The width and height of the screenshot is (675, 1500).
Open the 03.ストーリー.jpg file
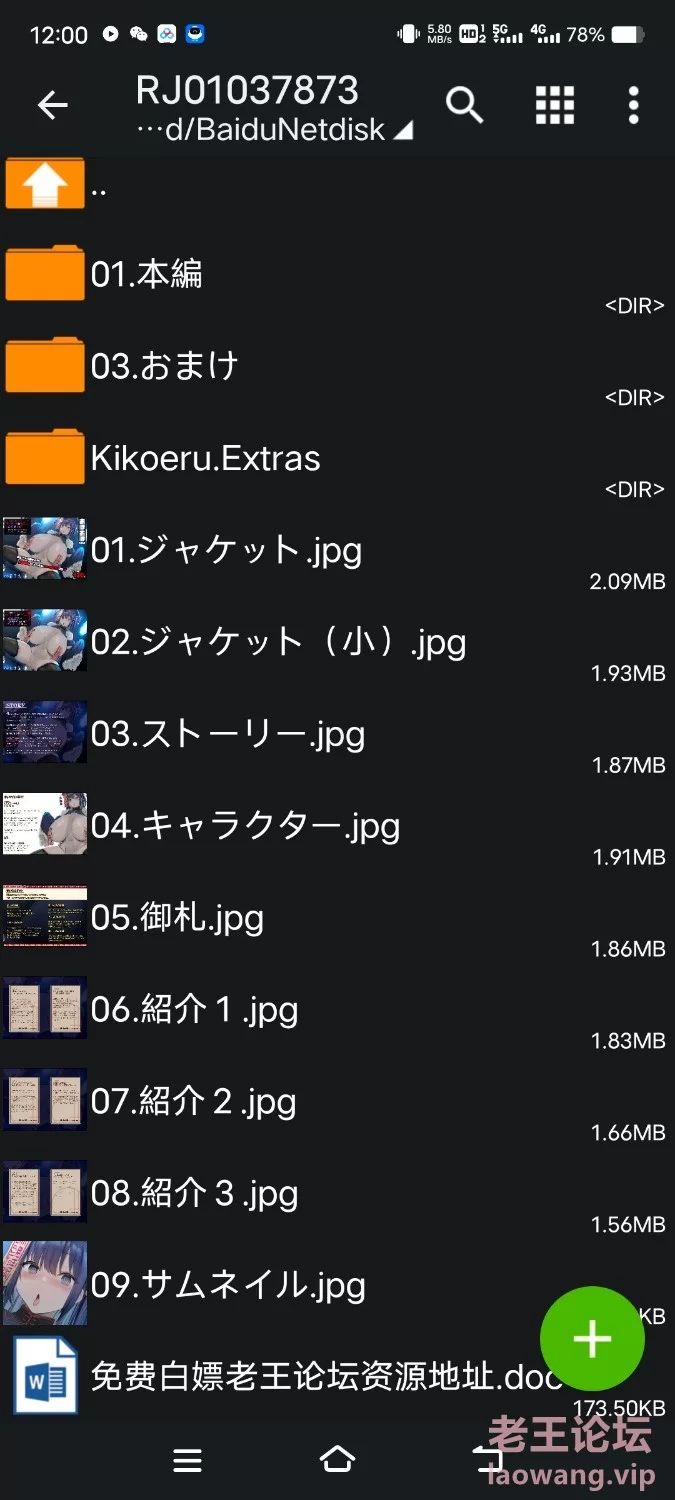[337, 733]
